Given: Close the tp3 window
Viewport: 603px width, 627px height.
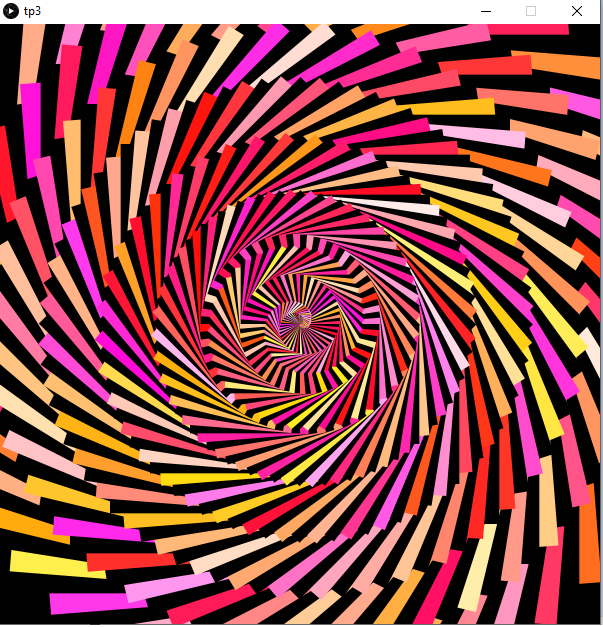Looking at the screenshot, I should [x=577, y=11].
